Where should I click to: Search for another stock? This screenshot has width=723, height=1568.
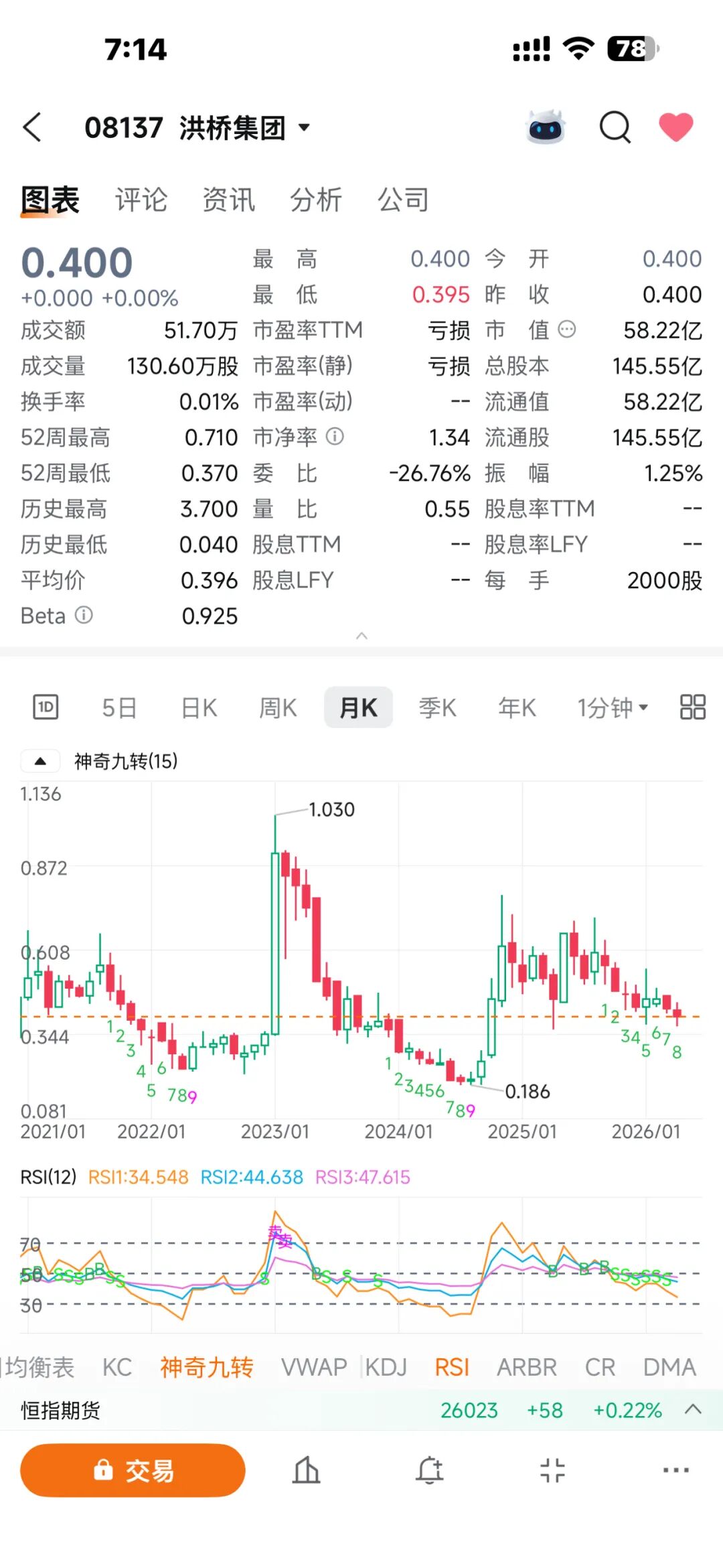coord(615,127)
